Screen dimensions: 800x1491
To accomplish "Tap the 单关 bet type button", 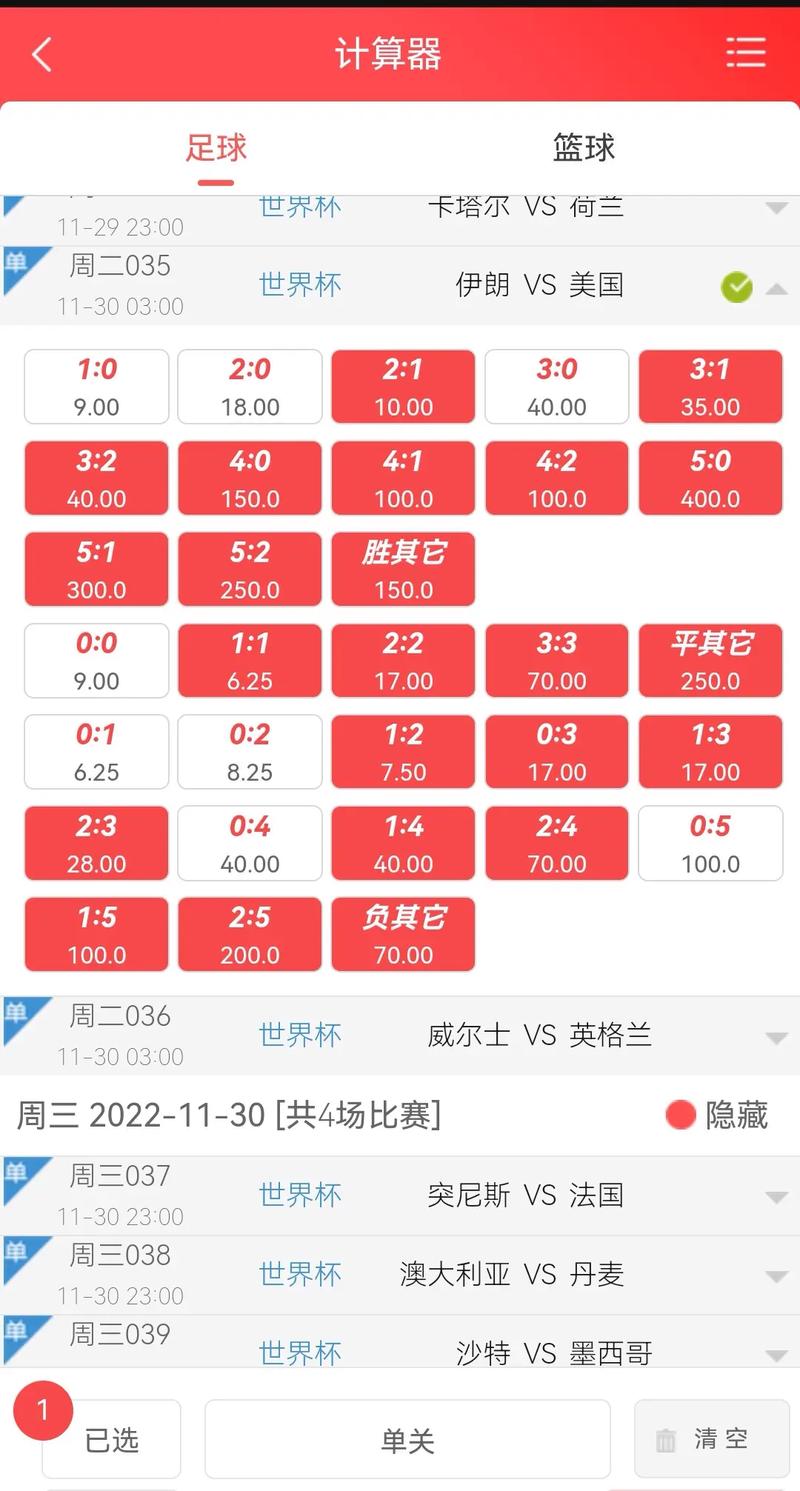I will (408, 1439).
